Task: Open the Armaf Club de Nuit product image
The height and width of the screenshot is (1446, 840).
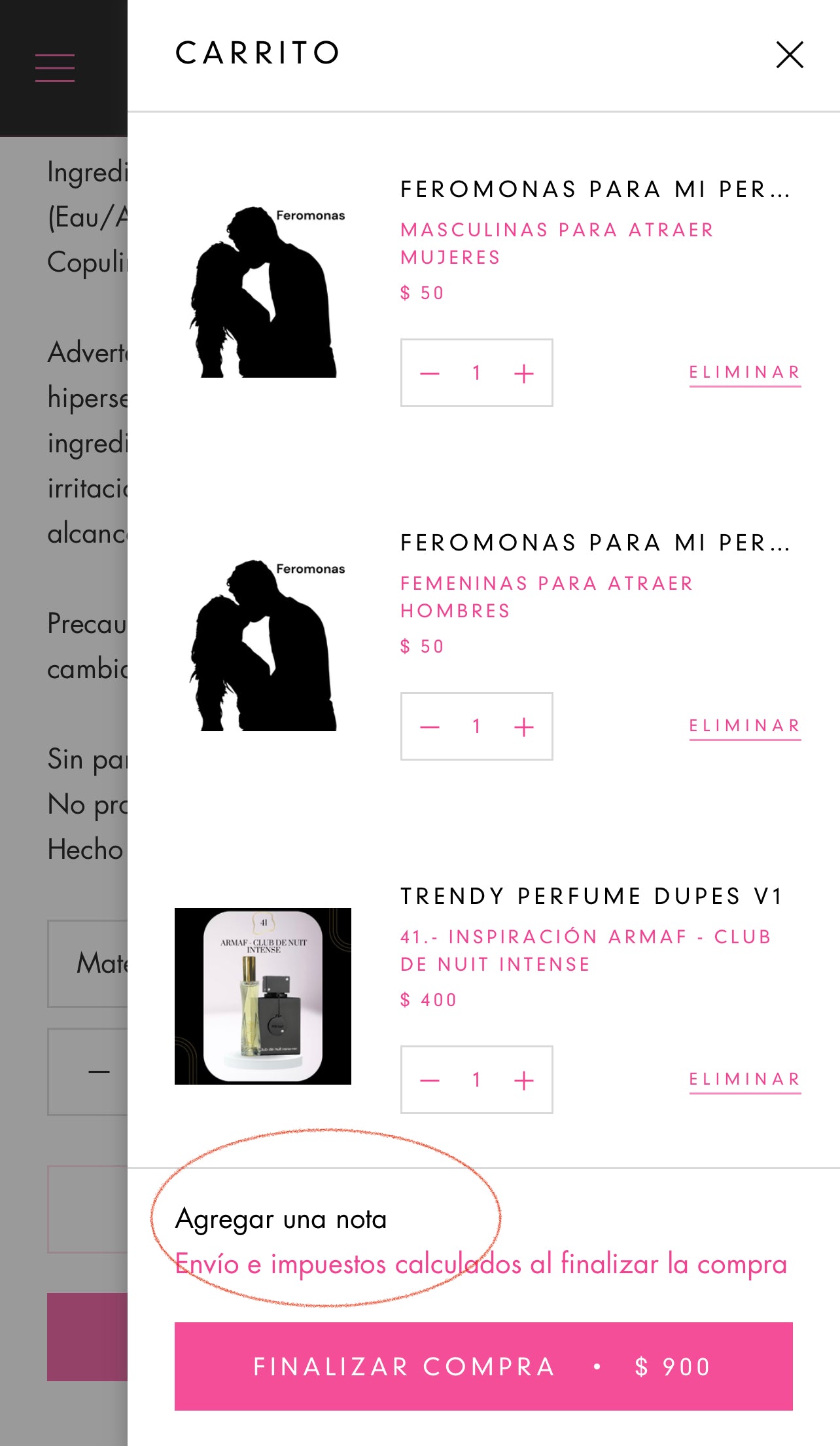Action: pos(263,996)
